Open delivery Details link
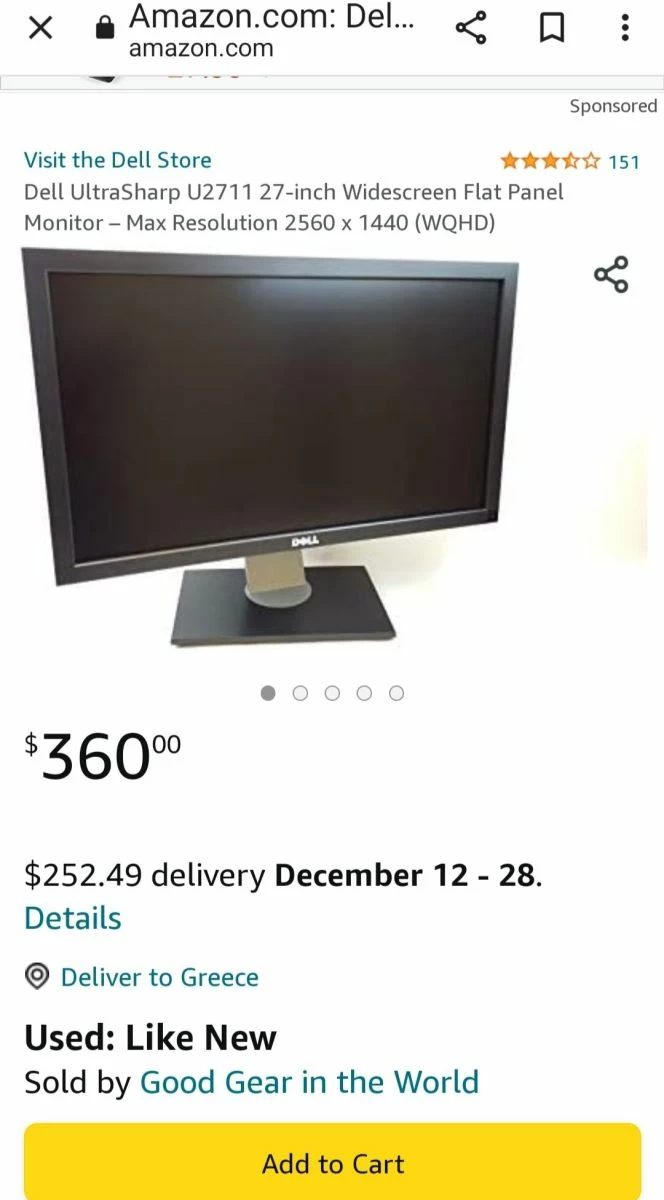This screenshot has height=1200, width=664. click(73, 918)
